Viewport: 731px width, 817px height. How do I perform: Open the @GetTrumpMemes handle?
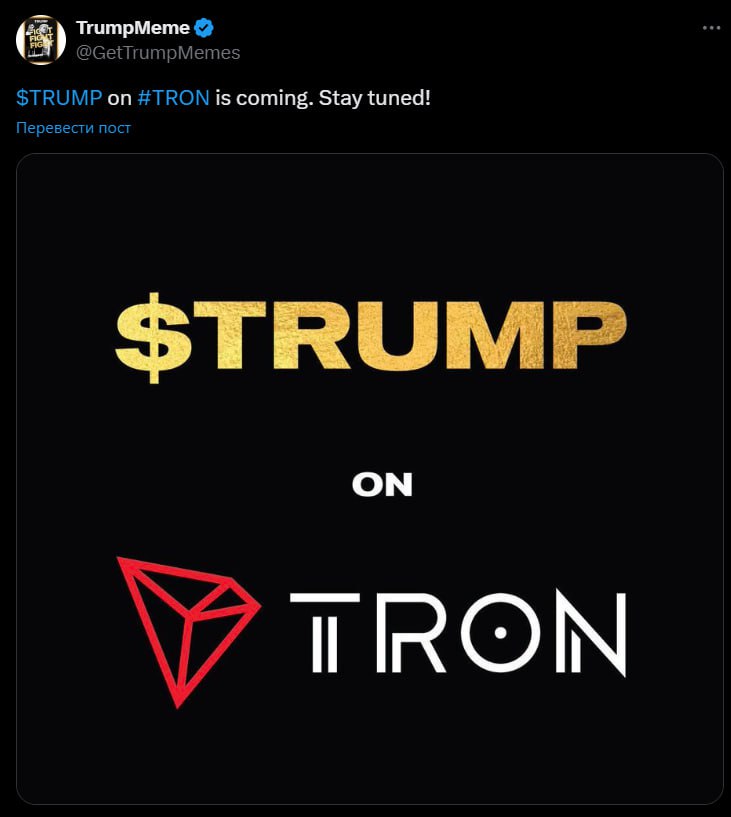pos(158,52)
